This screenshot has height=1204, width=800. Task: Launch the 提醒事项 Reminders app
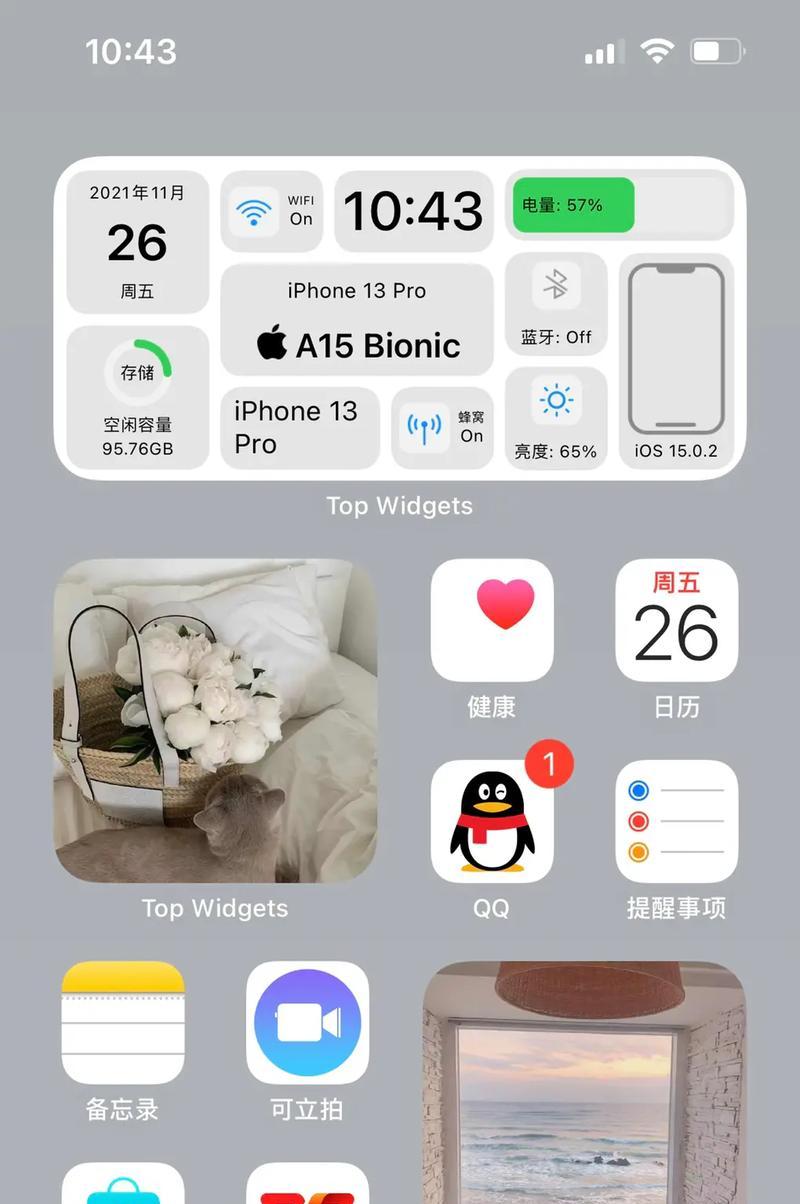pyautogui.click(x=676, y=821)
